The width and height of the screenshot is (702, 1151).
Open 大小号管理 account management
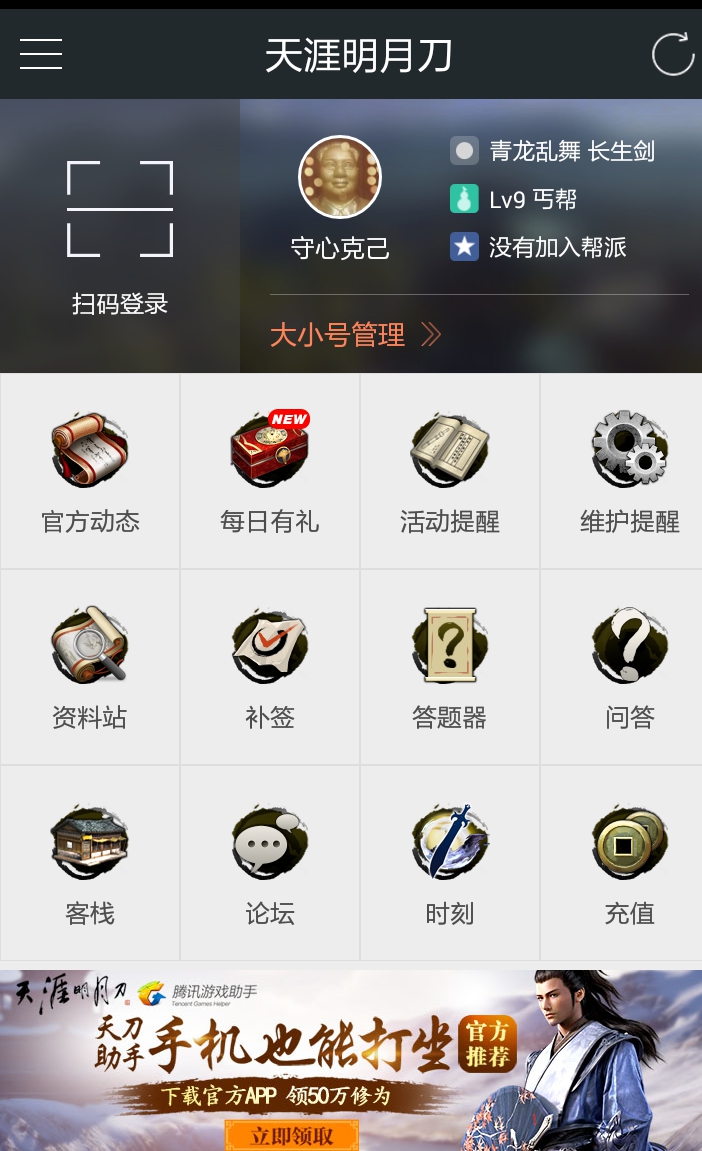[355, 335]
